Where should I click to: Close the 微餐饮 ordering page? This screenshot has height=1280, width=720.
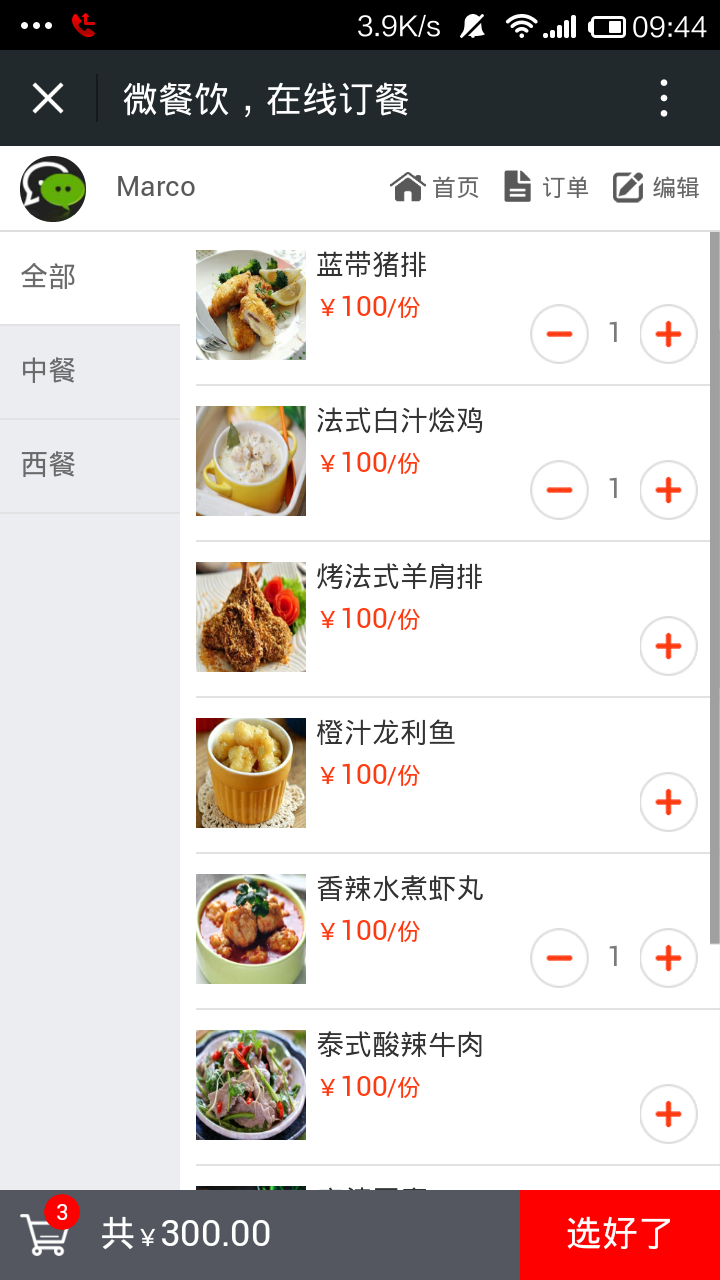[48, 98]
